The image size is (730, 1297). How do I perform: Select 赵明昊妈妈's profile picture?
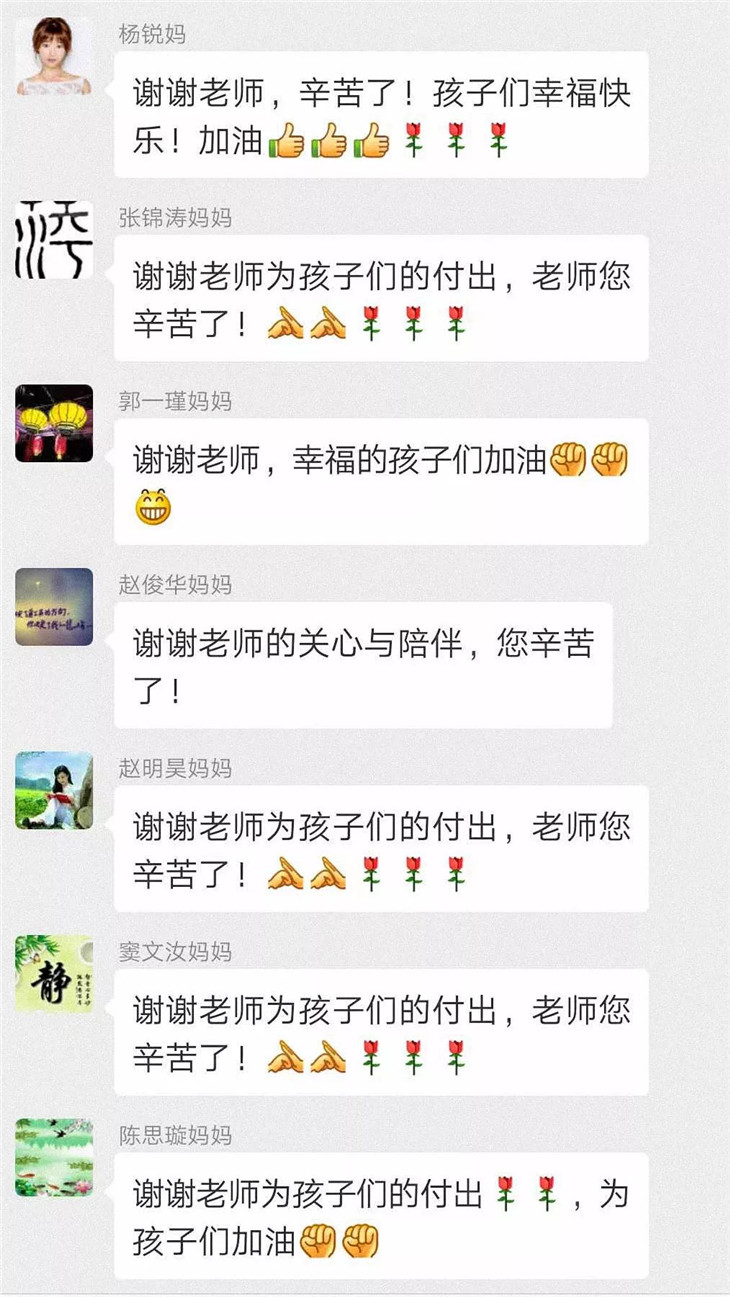[54, 790]
